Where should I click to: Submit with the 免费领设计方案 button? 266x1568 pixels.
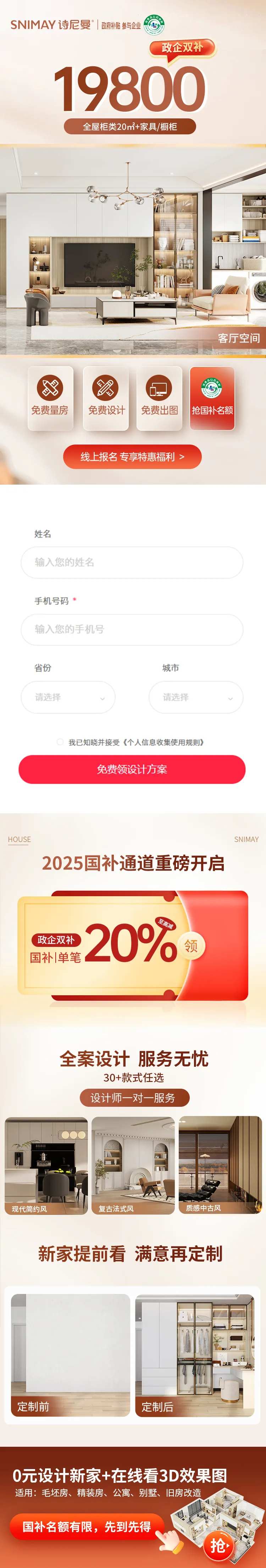132,769
